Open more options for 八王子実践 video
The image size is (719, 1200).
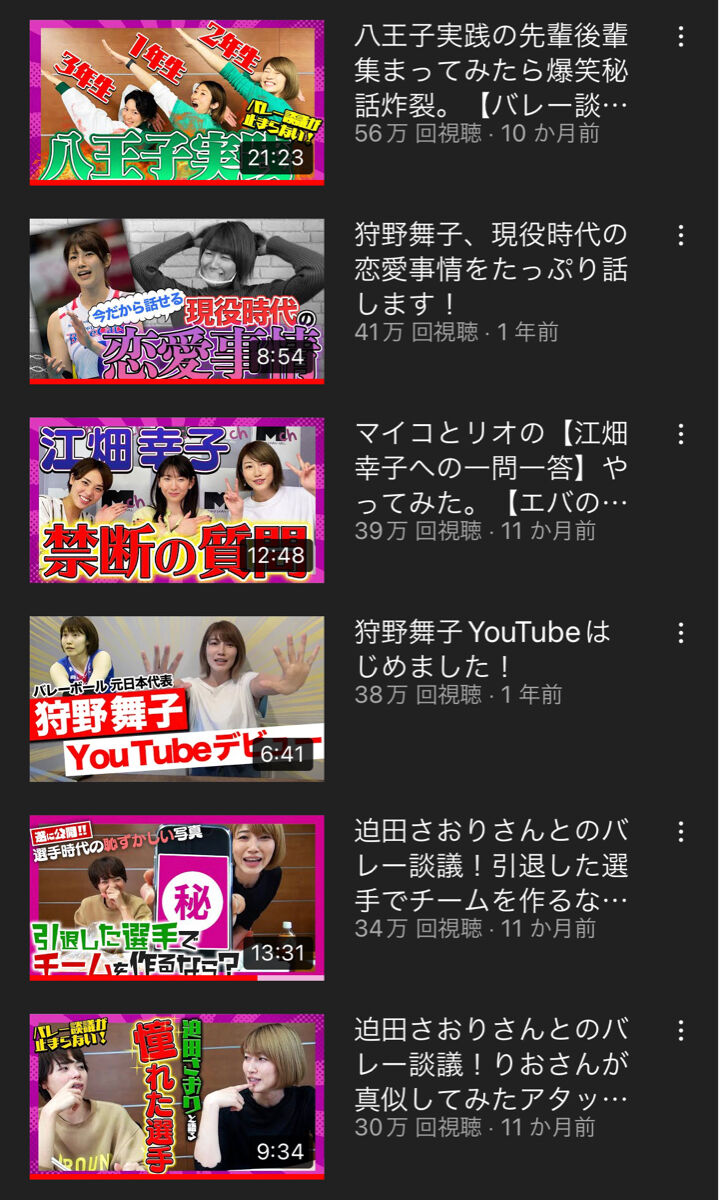point(681,37)
